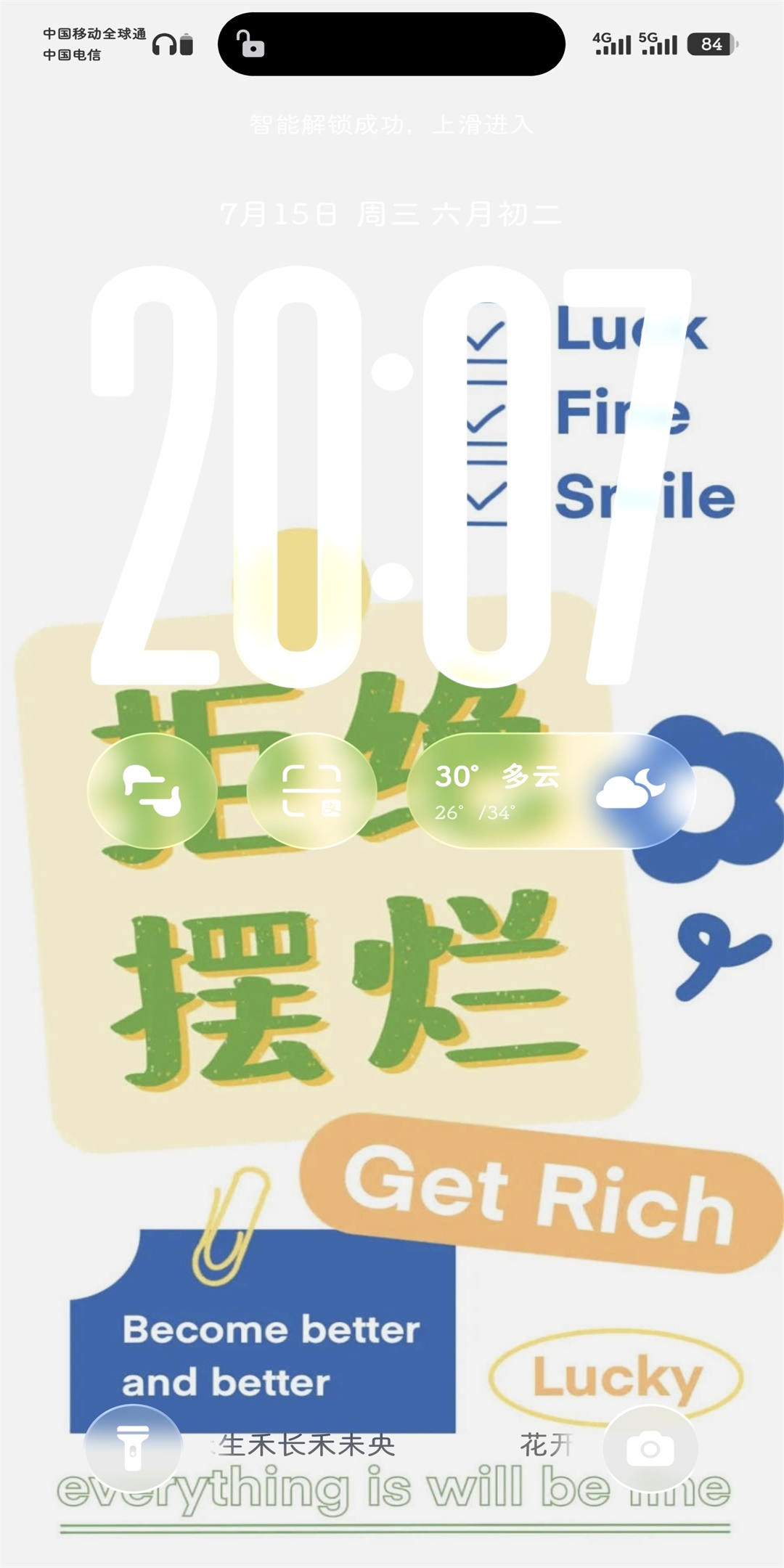This screenshot has height=1568, width=784.
Task: Turn on the flashlight shortcut
Action: (133, 1447)
